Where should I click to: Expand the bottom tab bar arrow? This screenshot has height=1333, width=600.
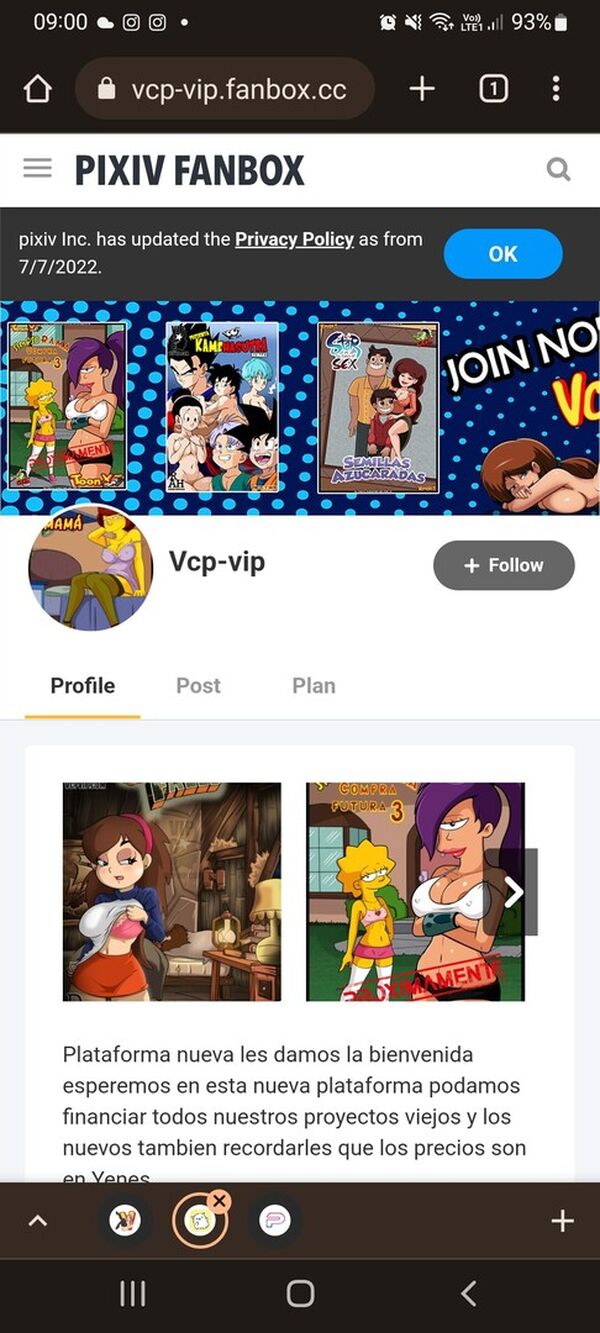pyautogui.click(x=37, y=1221)
